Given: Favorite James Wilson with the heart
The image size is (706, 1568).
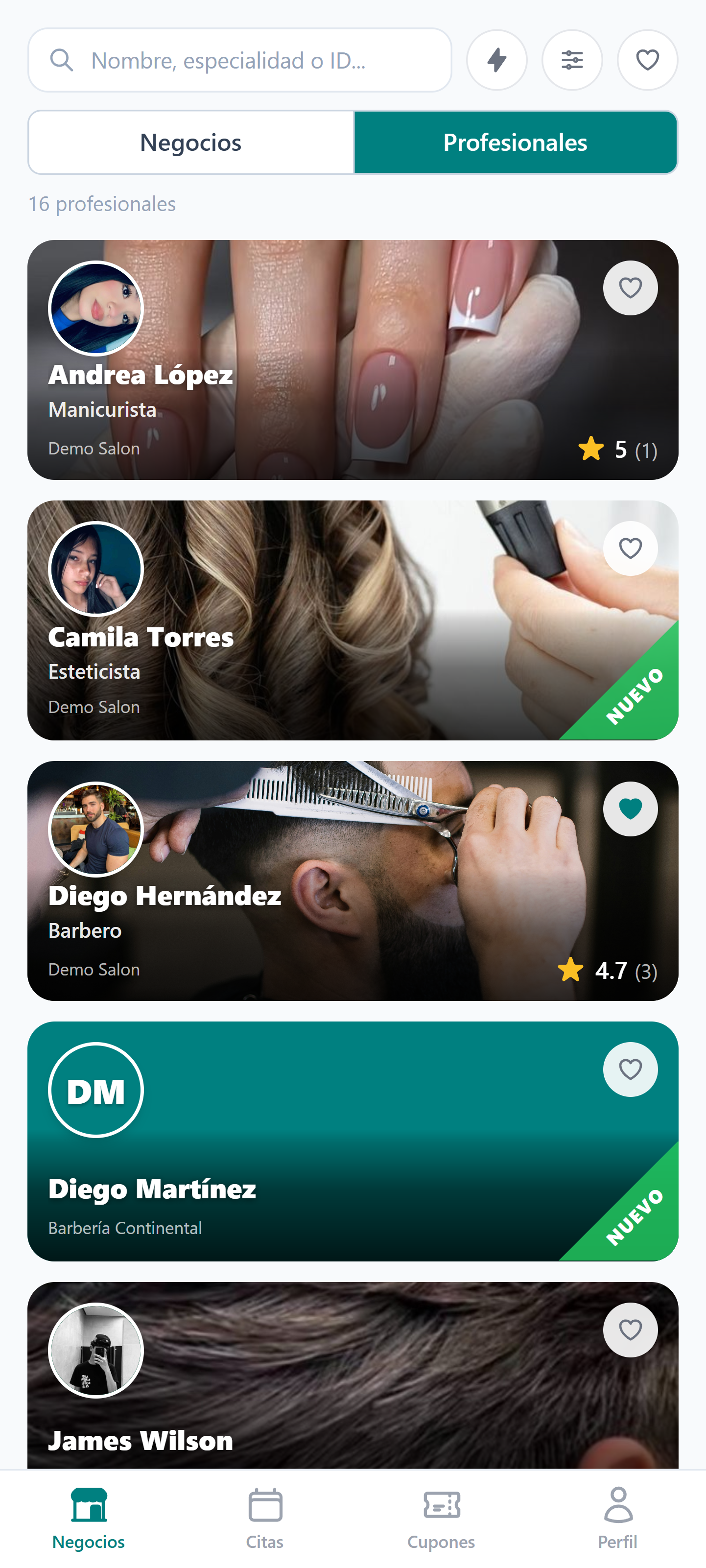Looking at the screenshot, I should (631, 1330).
